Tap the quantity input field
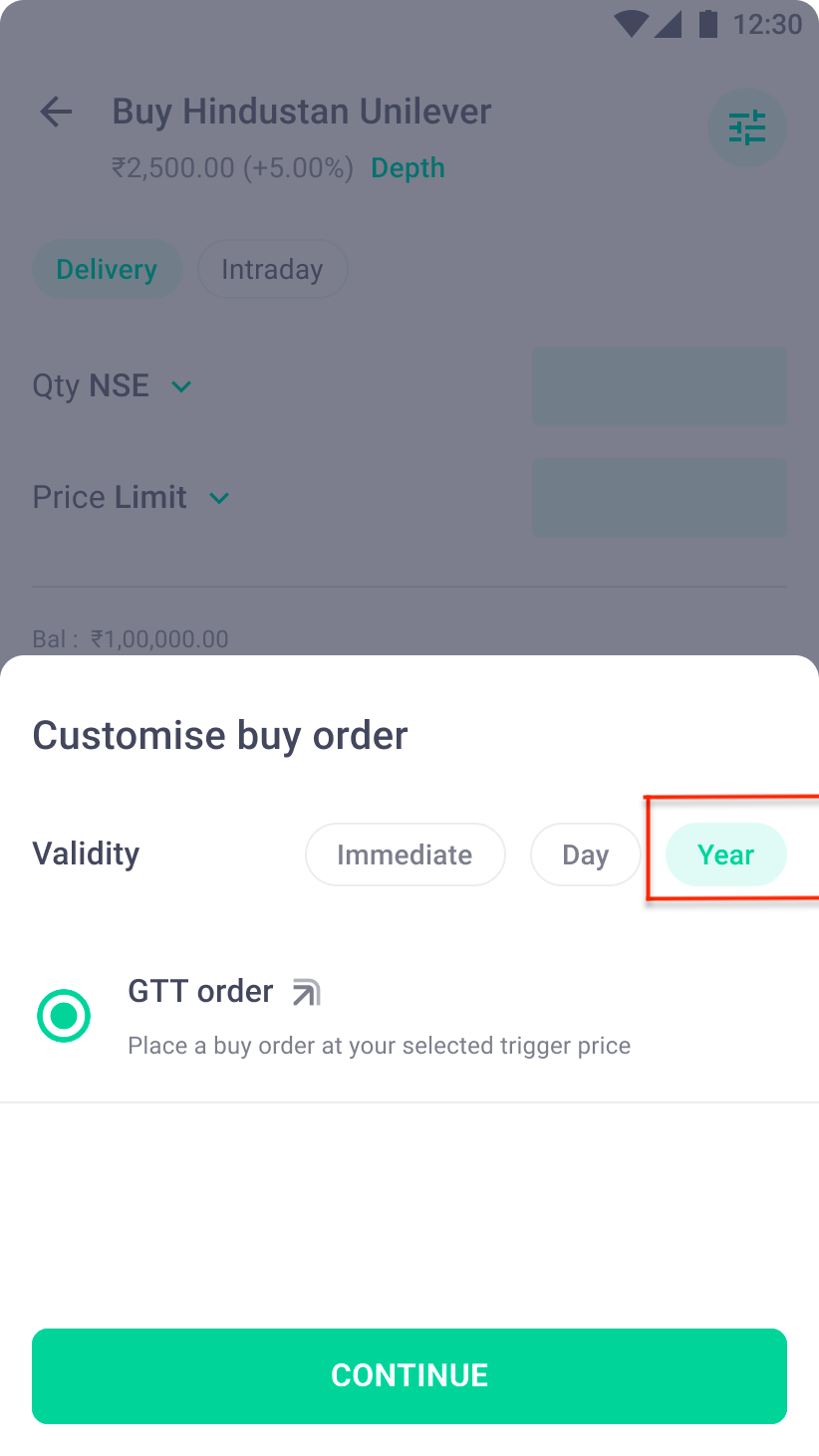The width and height of the screenshot is (819, 1456). [x=659, y=386]
